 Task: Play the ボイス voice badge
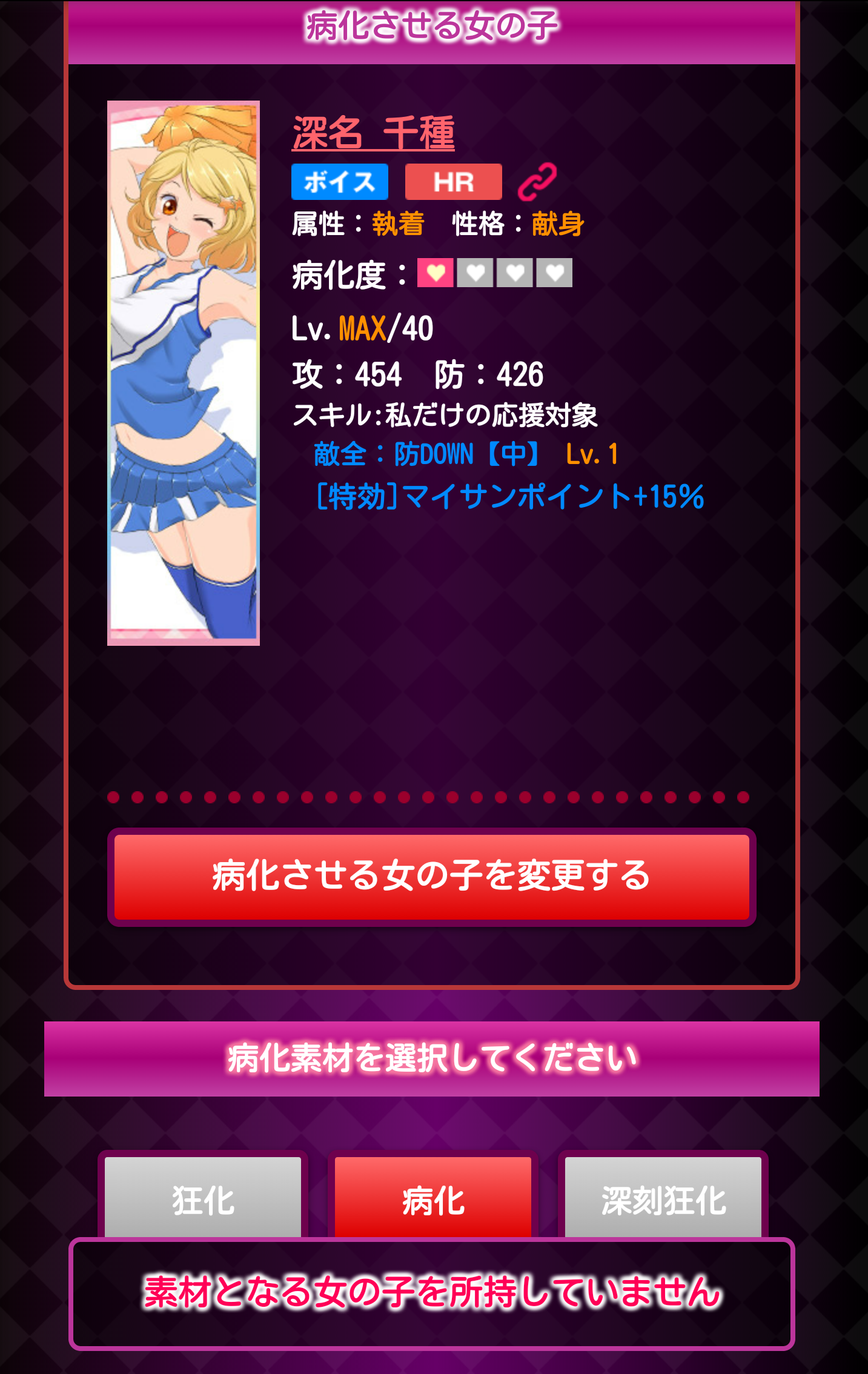[x=339, y=182]
